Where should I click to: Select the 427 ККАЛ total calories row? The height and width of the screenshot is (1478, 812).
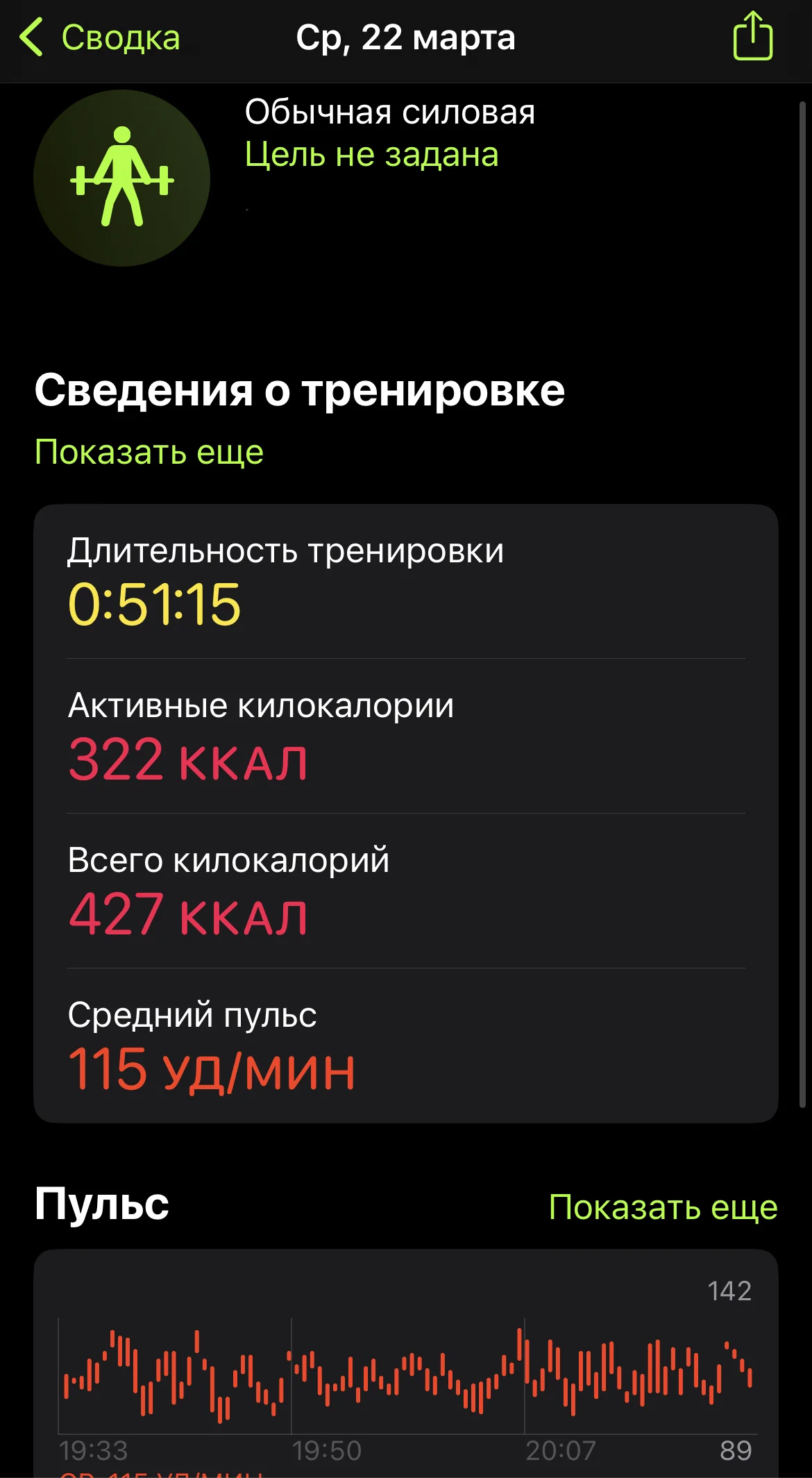189,916
